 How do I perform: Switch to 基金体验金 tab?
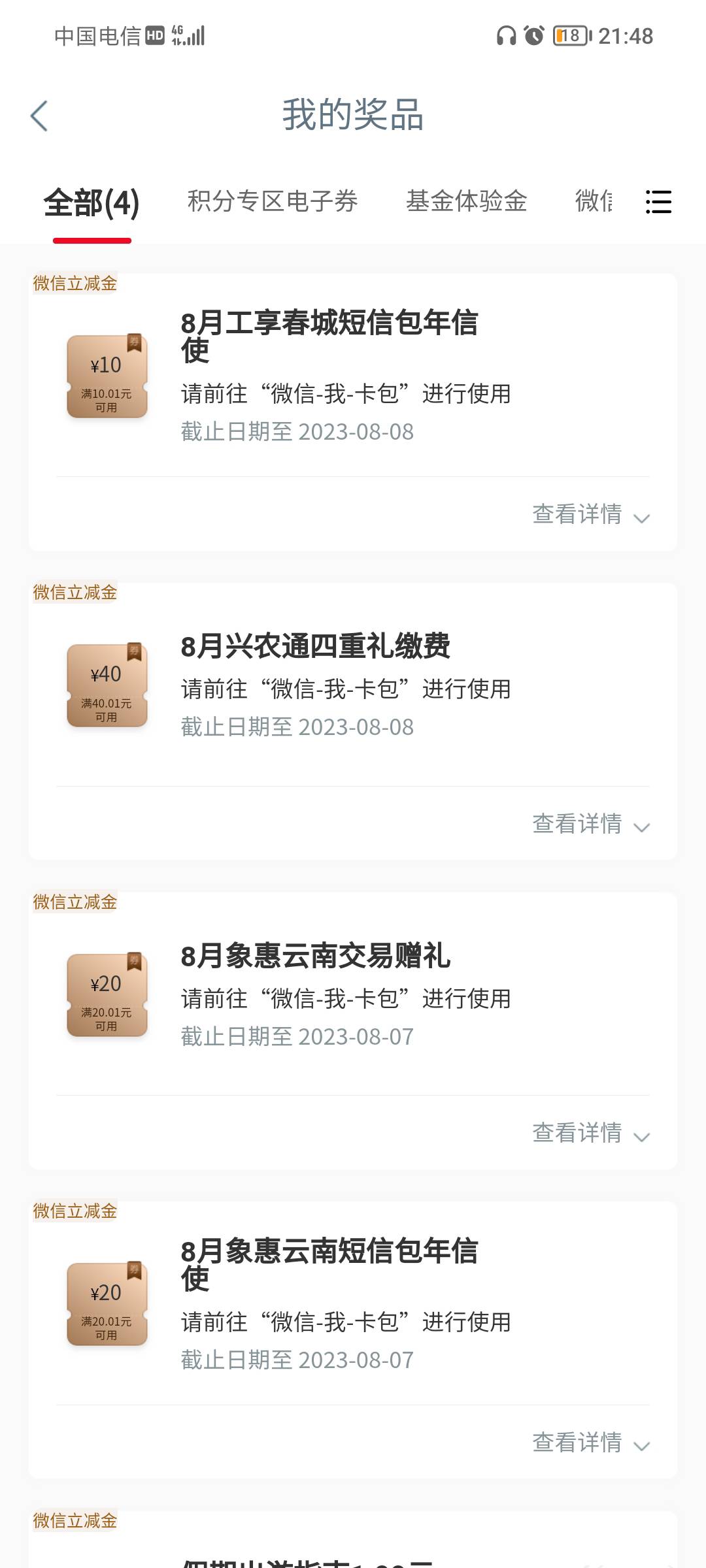point(467,201)
